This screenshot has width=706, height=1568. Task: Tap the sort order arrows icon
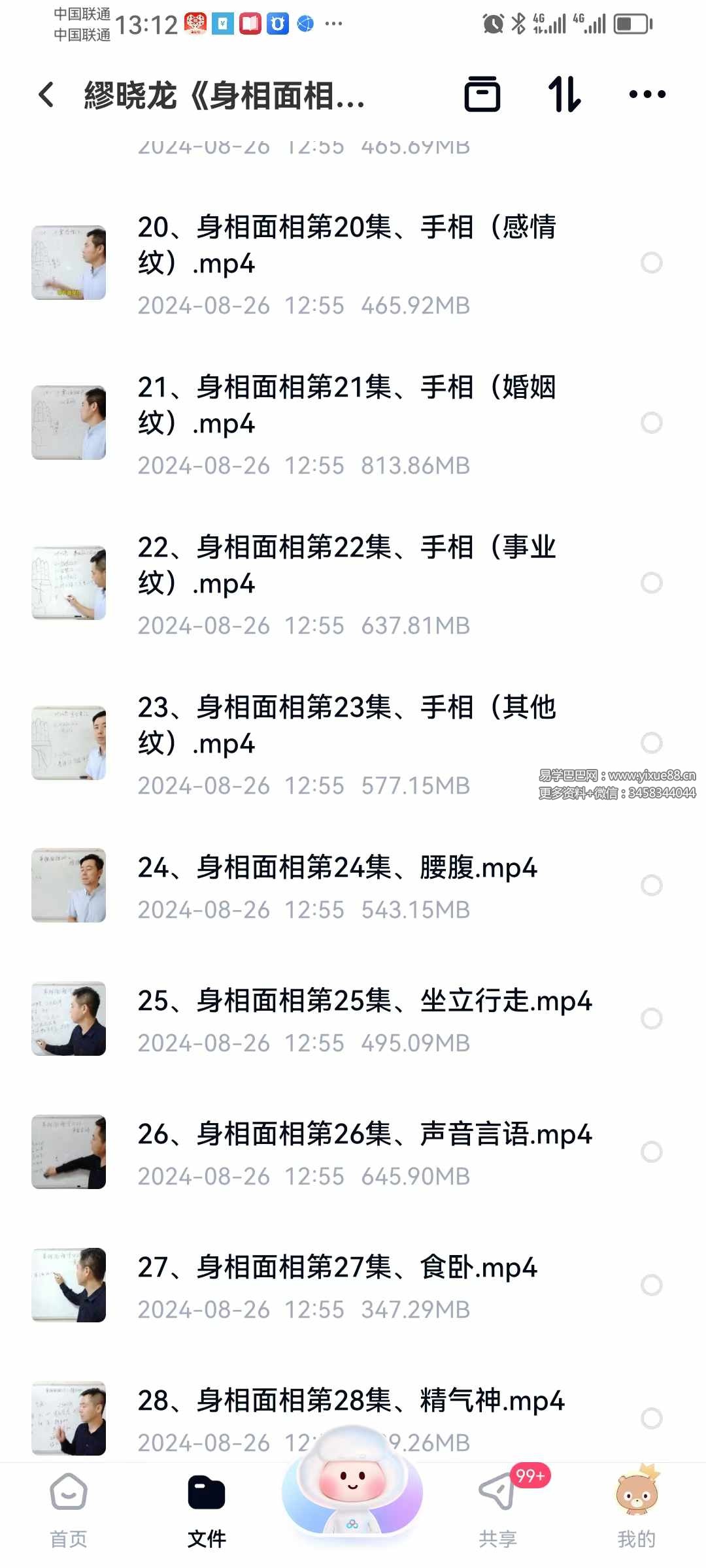(565, 95)
